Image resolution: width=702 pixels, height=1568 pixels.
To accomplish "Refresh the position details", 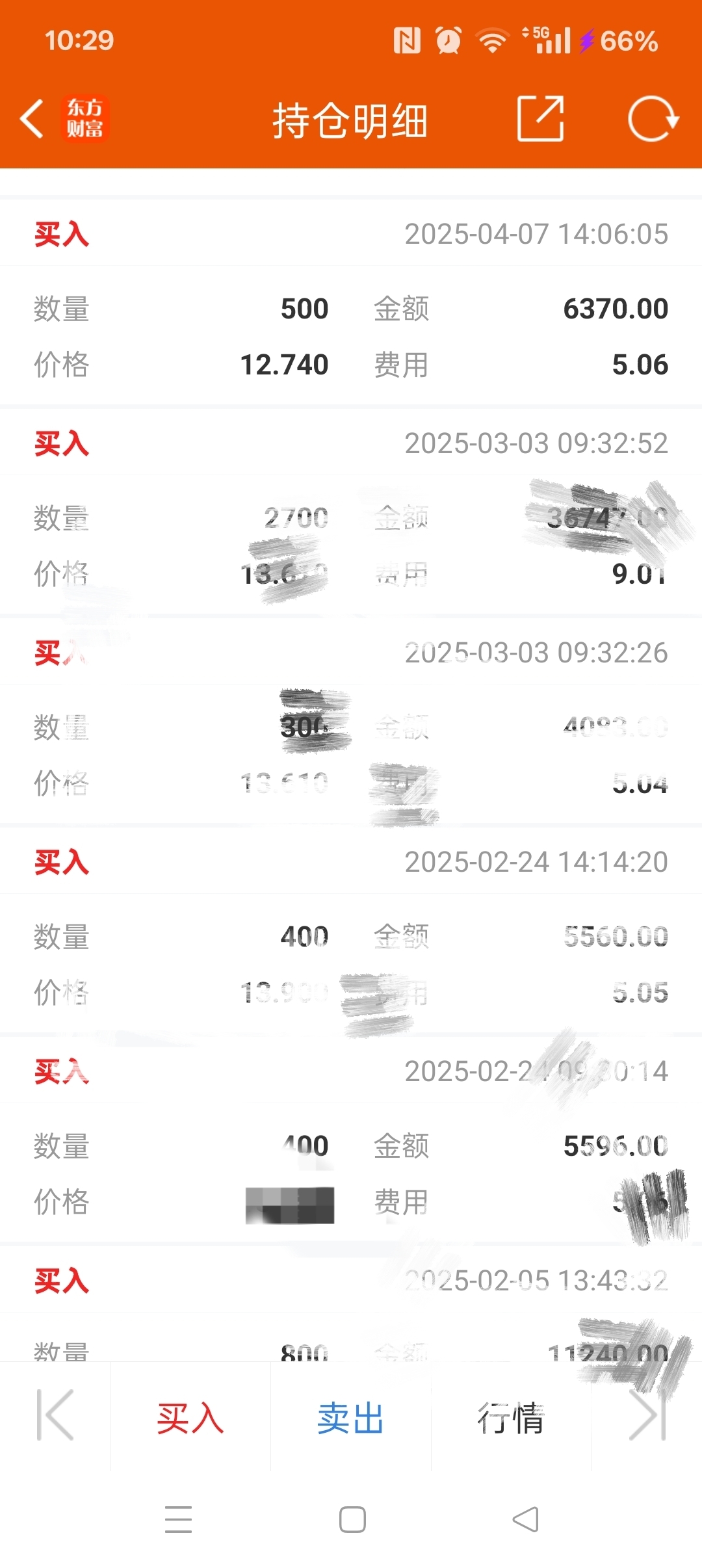I will pos(653,118).
